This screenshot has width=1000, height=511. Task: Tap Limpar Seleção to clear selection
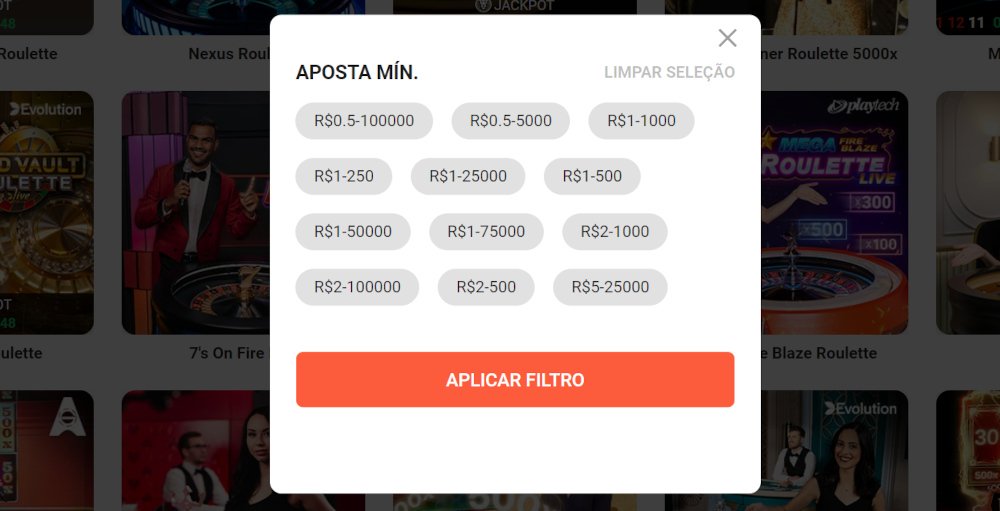(x=669, y=72)
